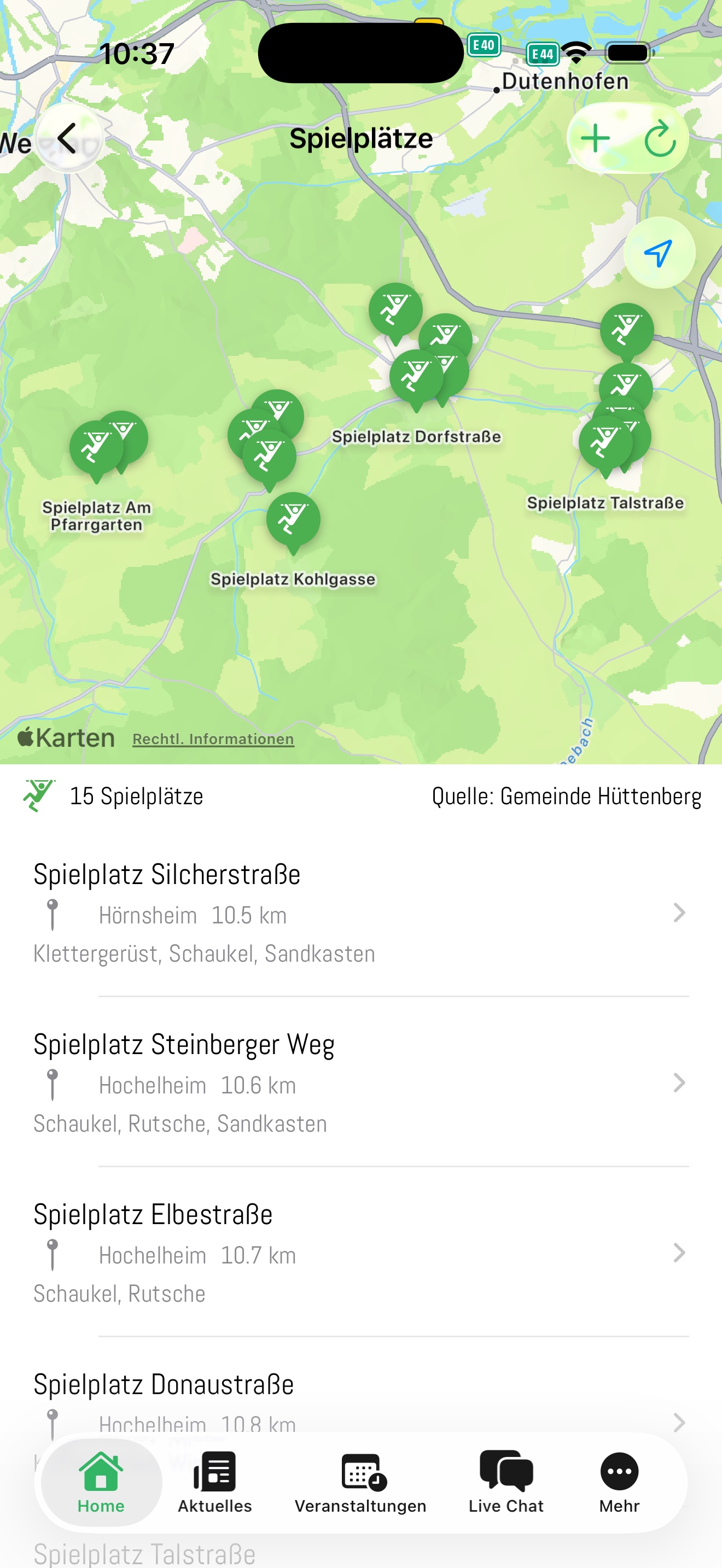The width and height of the screenshot is (722, 1568).
Task: Tap the plus icon above the map
Action: point(595,137)
